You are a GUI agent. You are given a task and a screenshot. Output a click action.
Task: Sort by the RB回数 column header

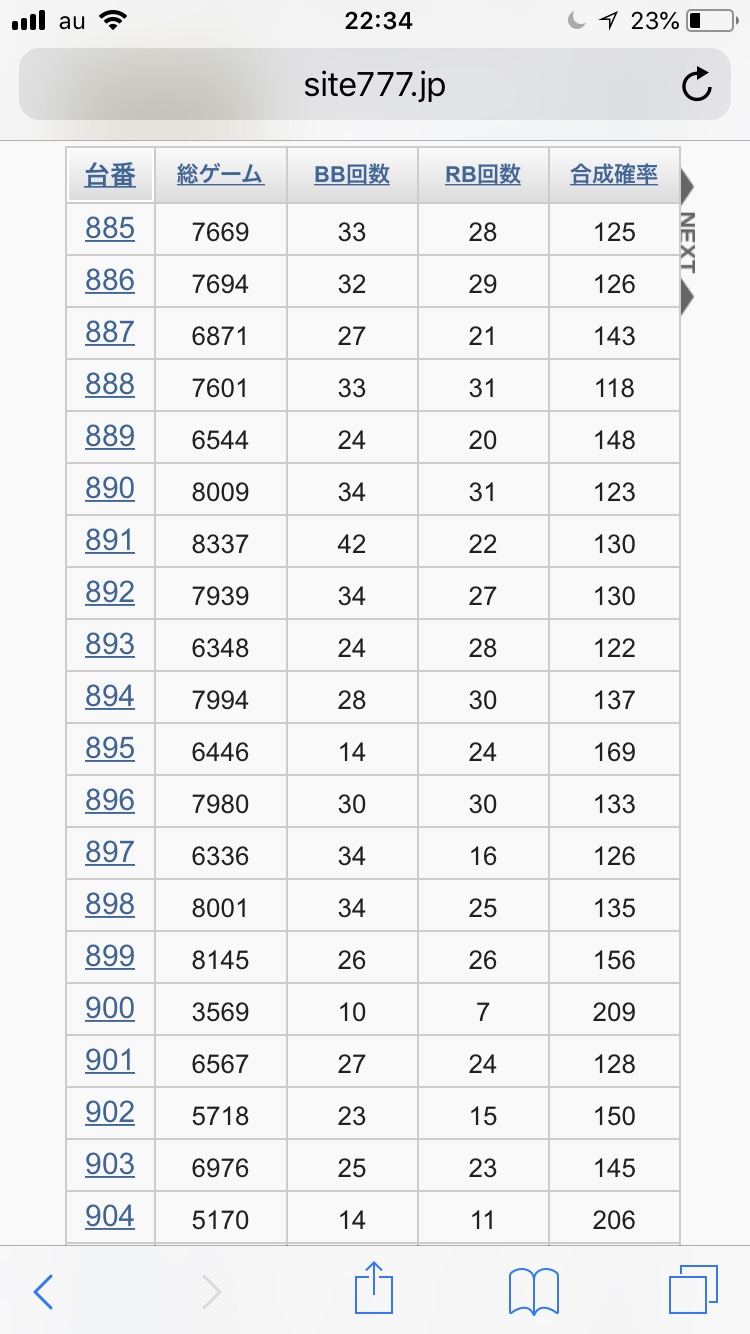(x=483, y=174)
